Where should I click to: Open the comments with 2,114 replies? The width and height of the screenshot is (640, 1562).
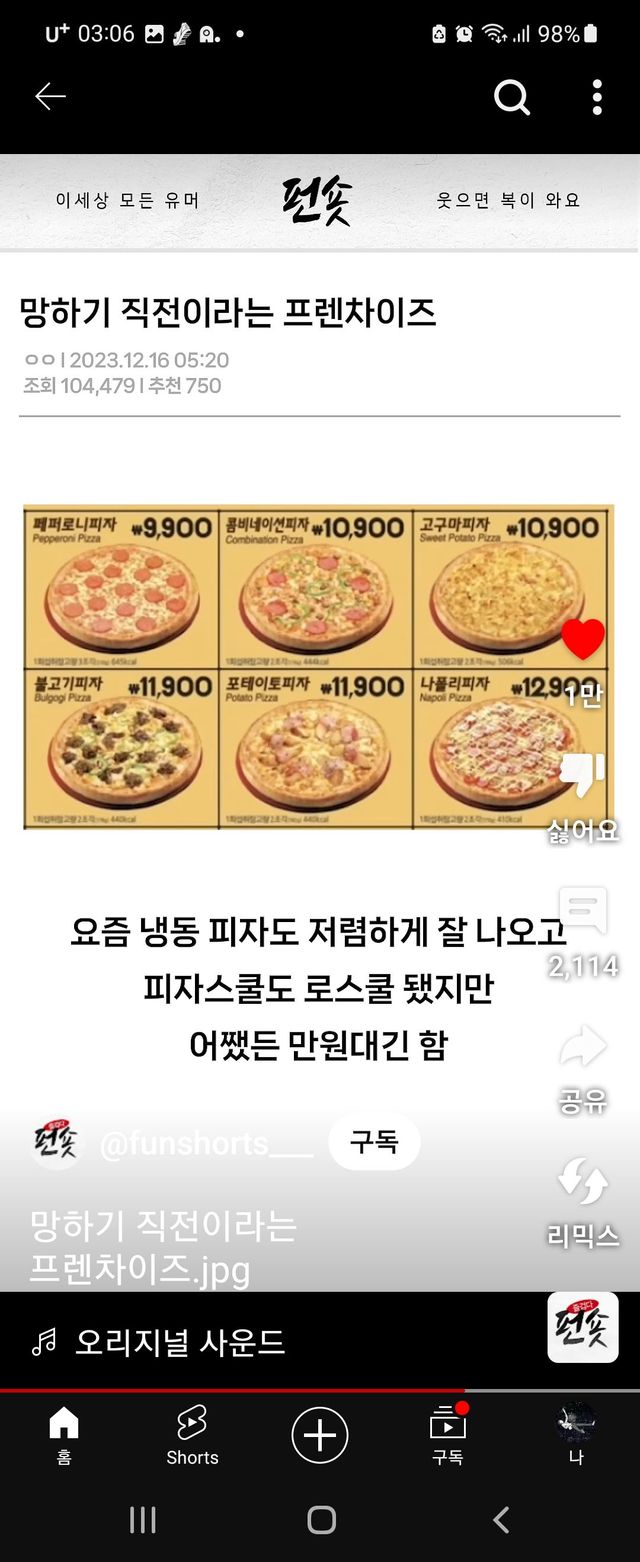pyautogui.click(x=583, y=912)
